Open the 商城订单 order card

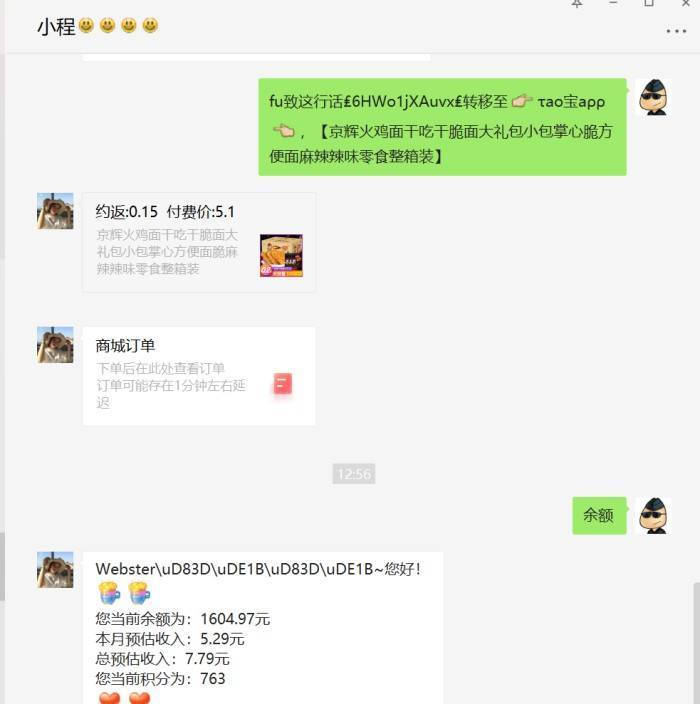(199, 376)
